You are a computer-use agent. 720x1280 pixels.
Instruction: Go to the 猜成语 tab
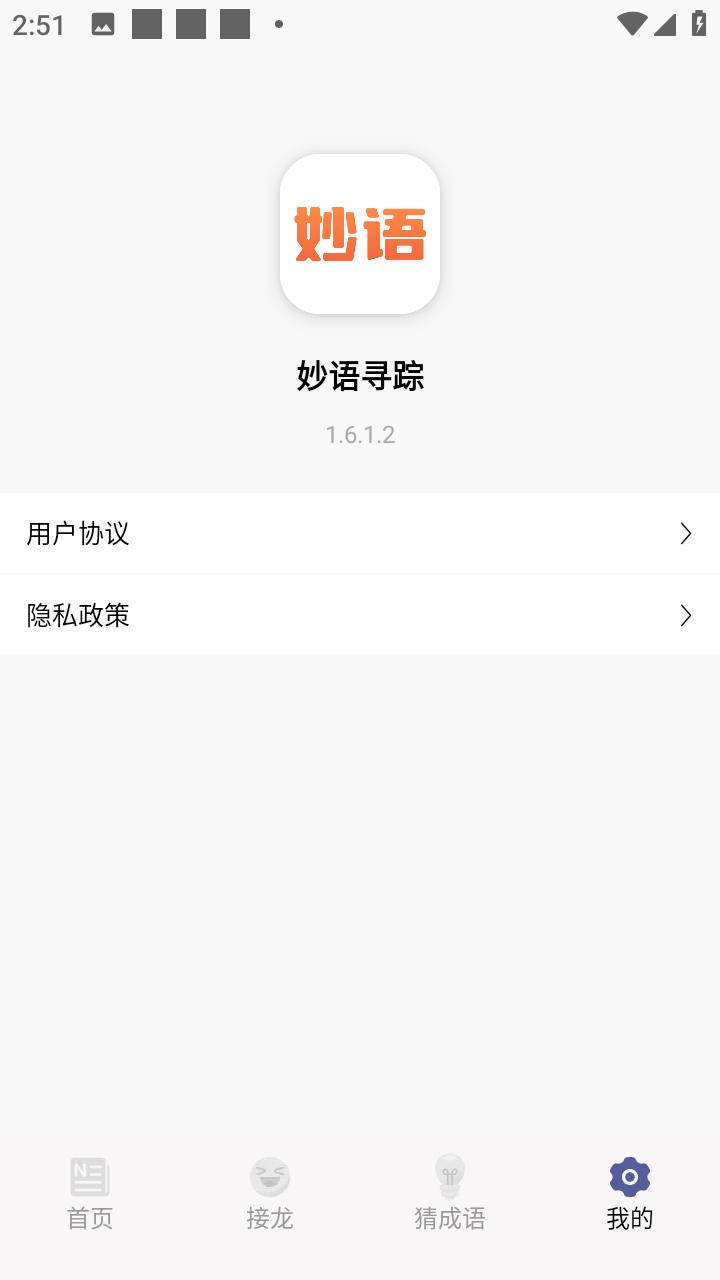click(450, 1194)
